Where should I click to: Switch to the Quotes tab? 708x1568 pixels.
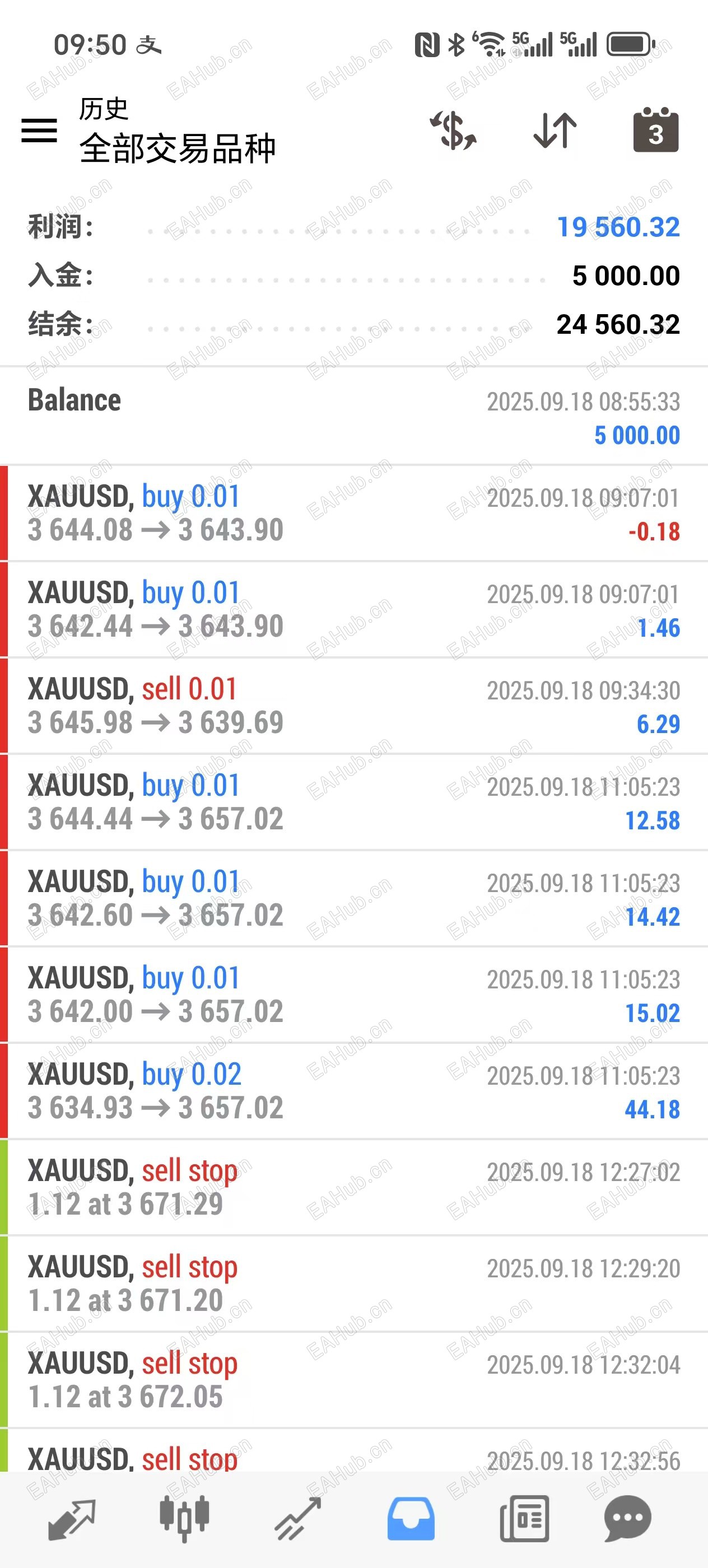[x=72, y=1519]
